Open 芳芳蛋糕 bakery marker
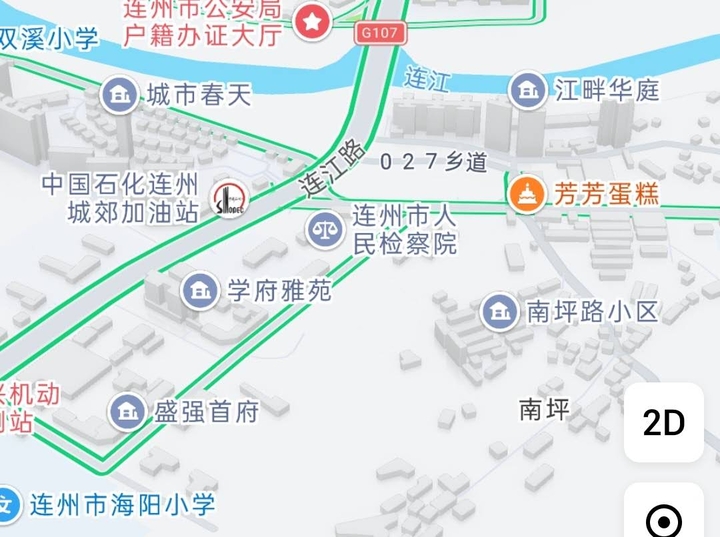The image size is (720, 537). pyautogui.click(x=526, y=194)
